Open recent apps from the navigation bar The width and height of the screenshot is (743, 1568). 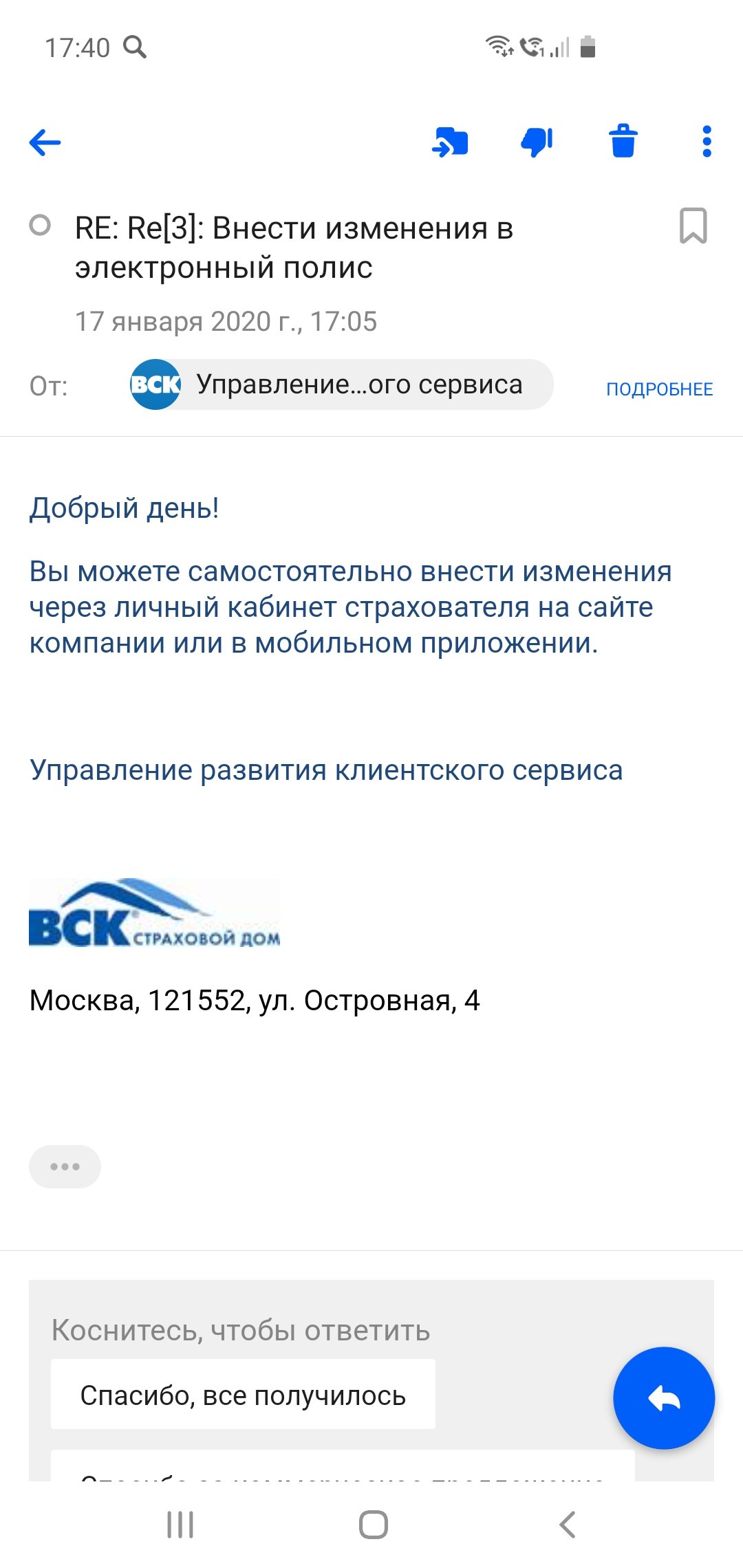click(180, 1525)
